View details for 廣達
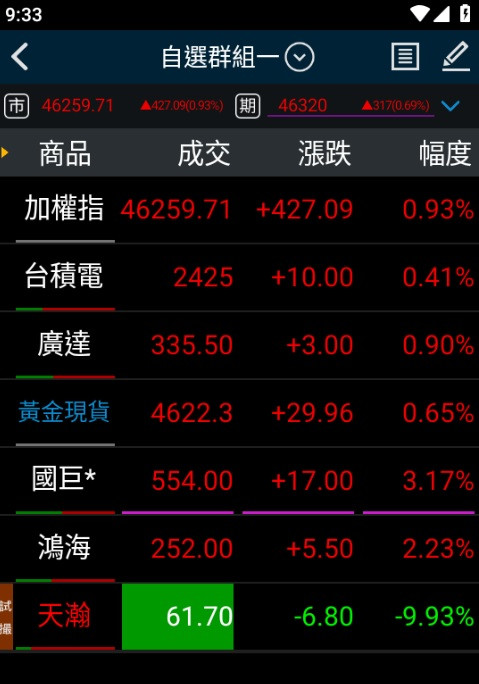This screenshot has width=479, height=684. [240, 345]
